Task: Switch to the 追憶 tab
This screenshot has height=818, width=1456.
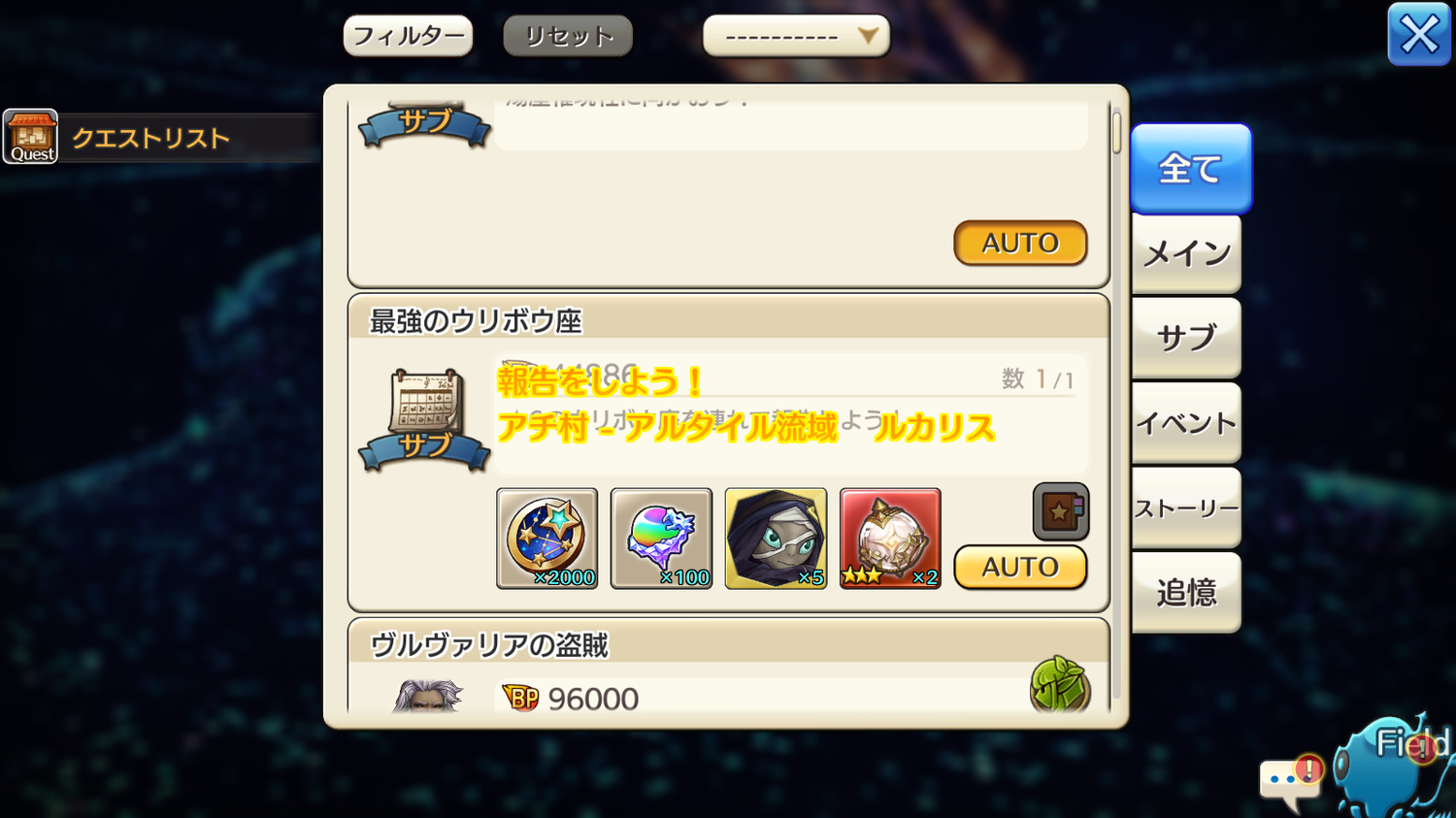Action: (x=1186, y=592)
